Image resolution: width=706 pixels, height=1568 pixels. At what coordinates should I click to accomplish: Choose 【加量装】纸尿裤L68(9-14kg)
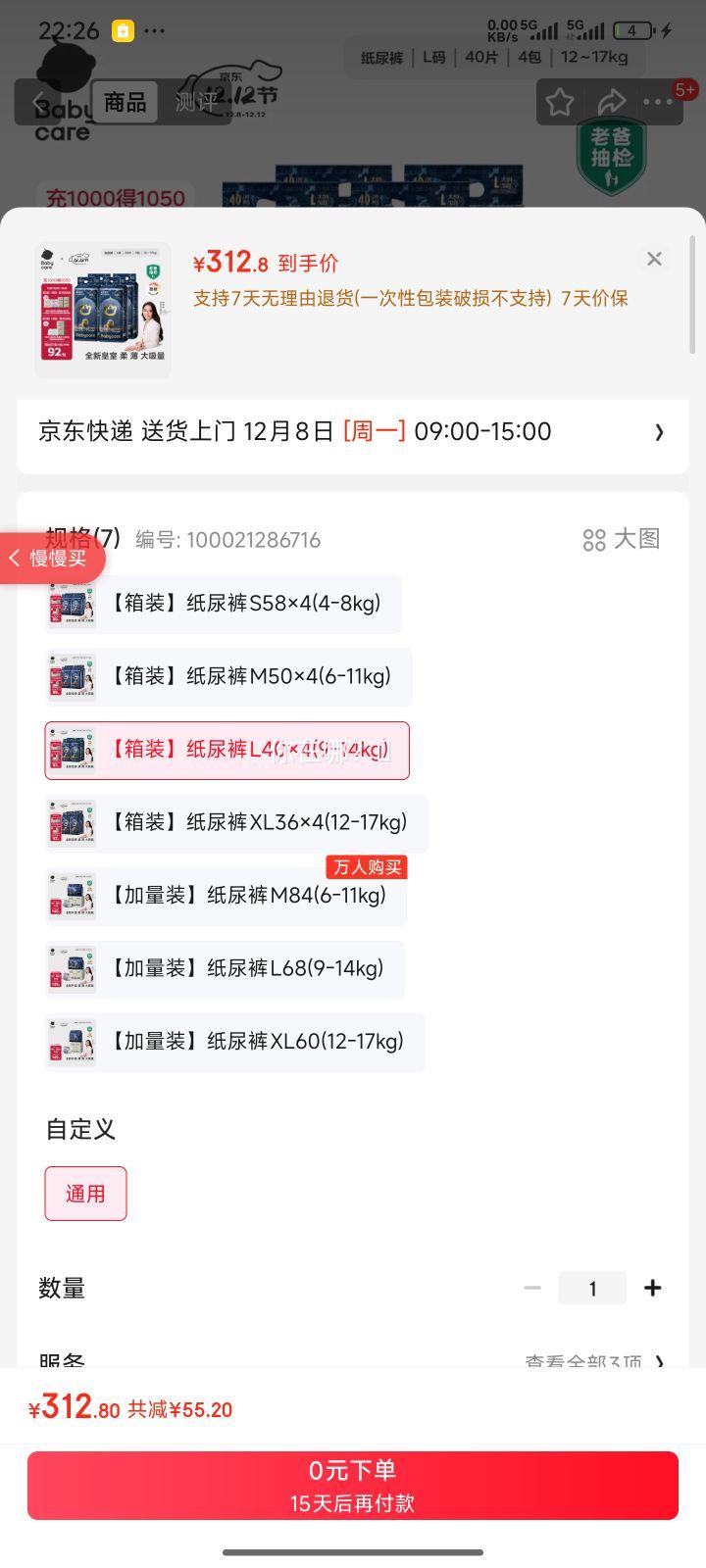tap(225, 969)
